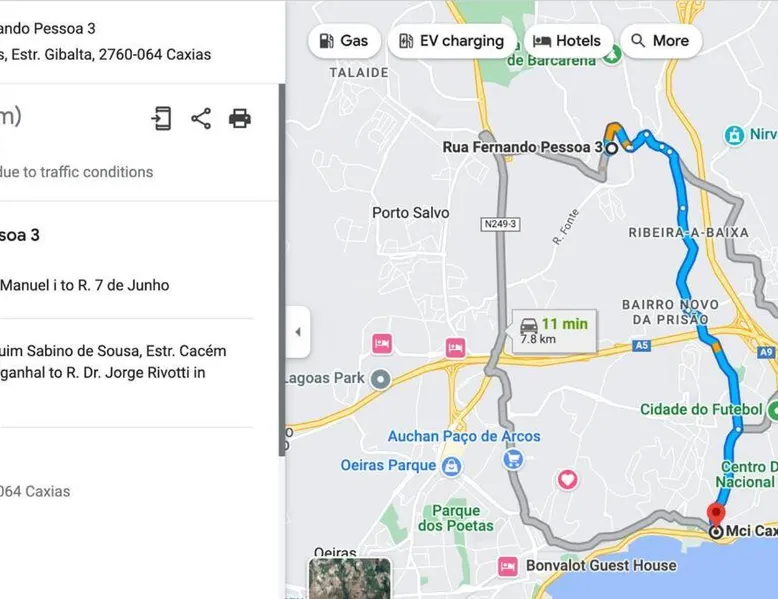Expand the step toward R. Dr. Jorge Rivotti
778x599 pixels.
113,362
